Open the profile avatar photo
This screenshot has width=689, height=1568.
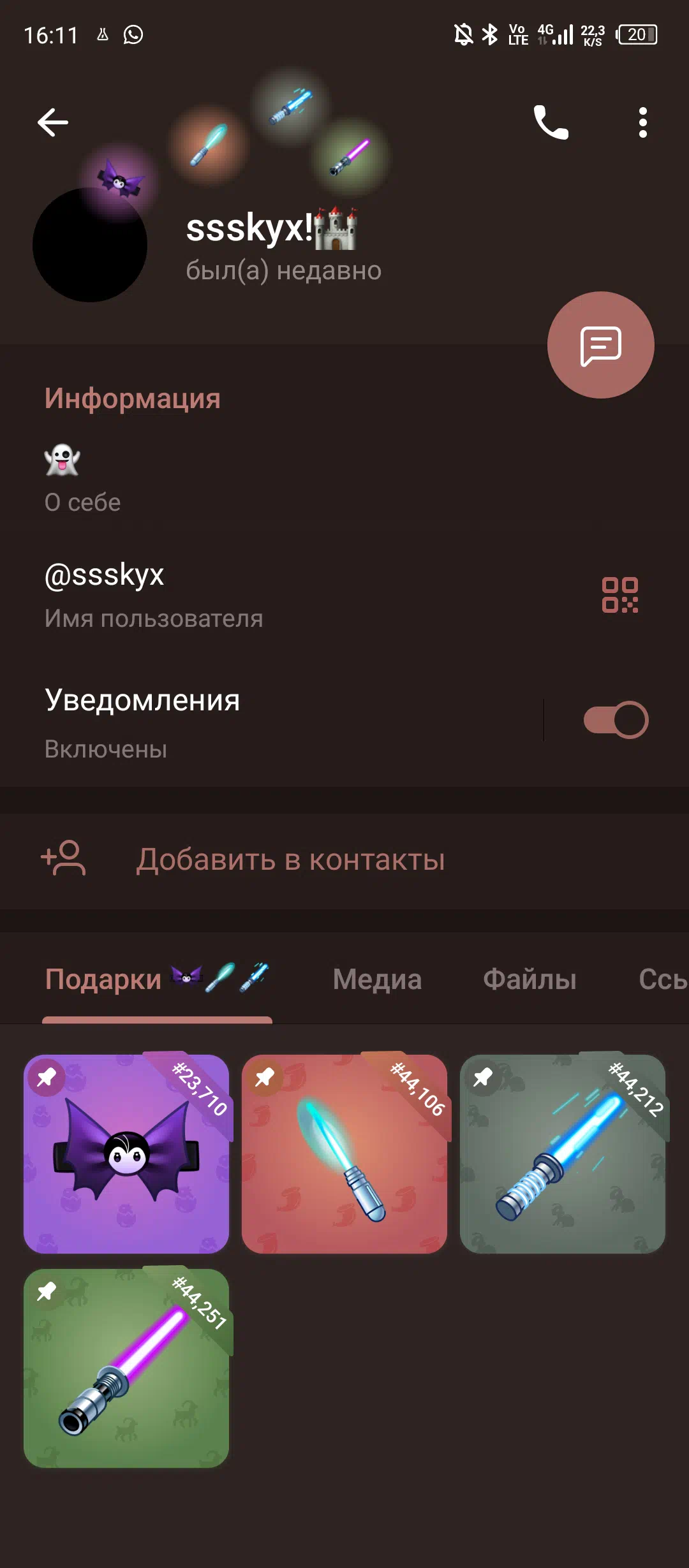tap(90, 245)
